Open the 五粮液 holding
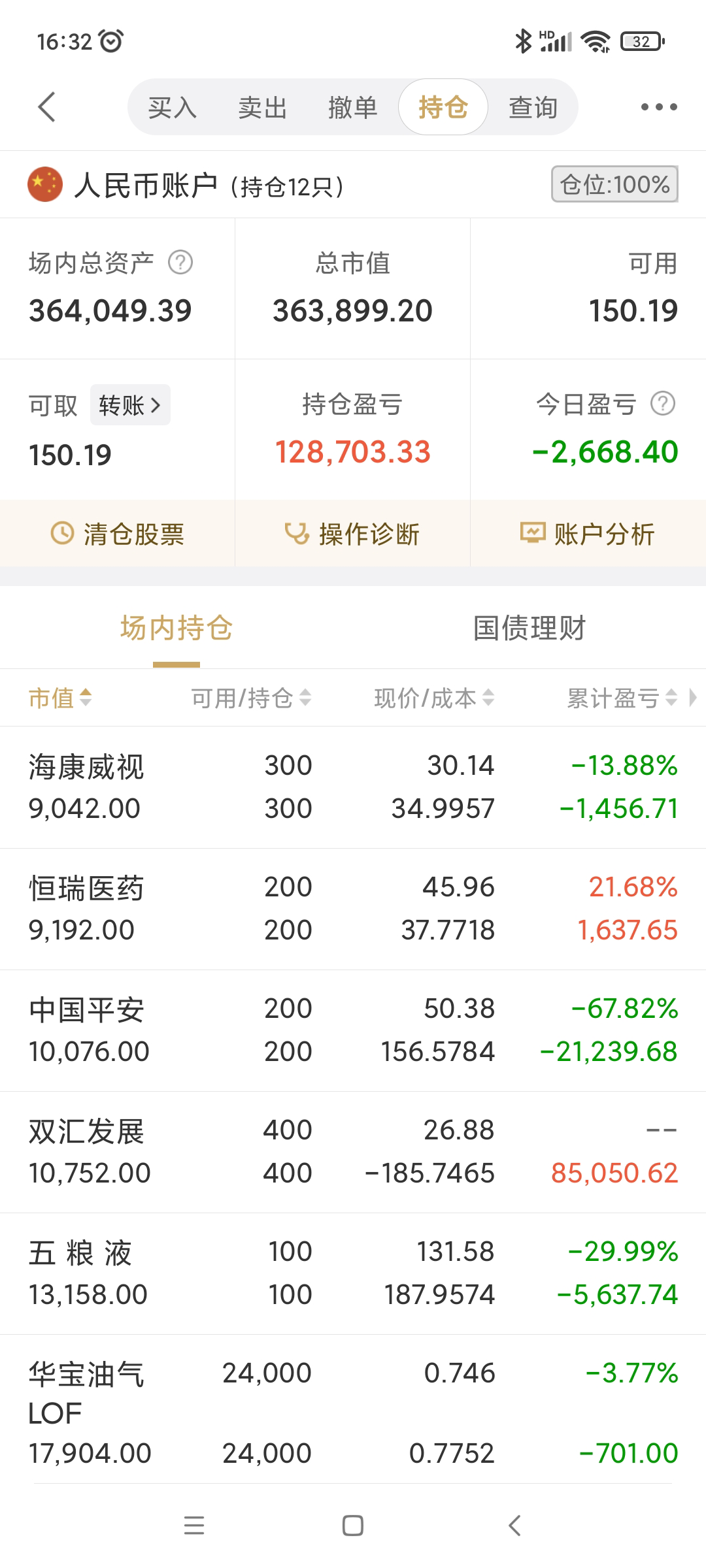This screenshot has height=1568, width=706. click(x=353, y=1273)
